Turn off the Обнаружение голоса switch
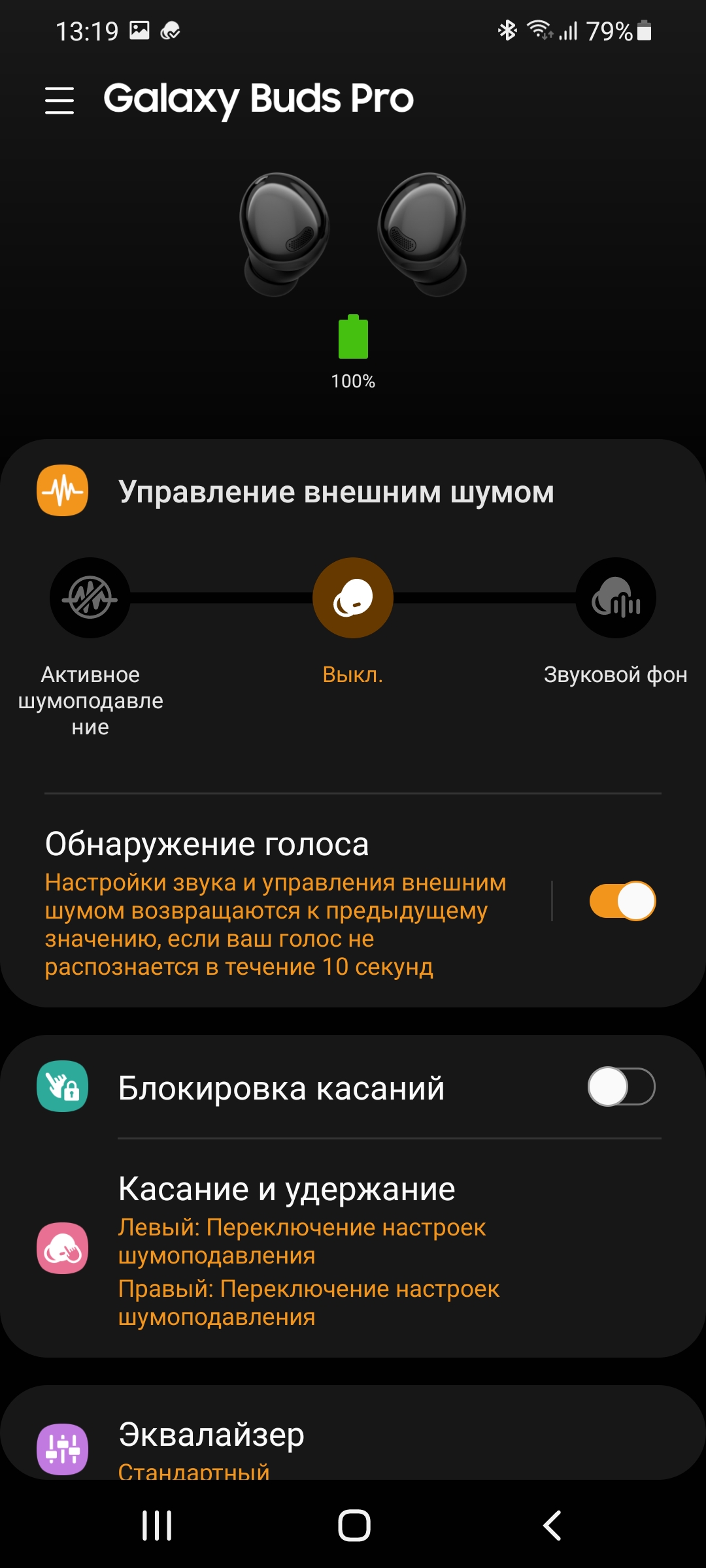This screenshot has height=1568, width=706. [x=622, y=902]
